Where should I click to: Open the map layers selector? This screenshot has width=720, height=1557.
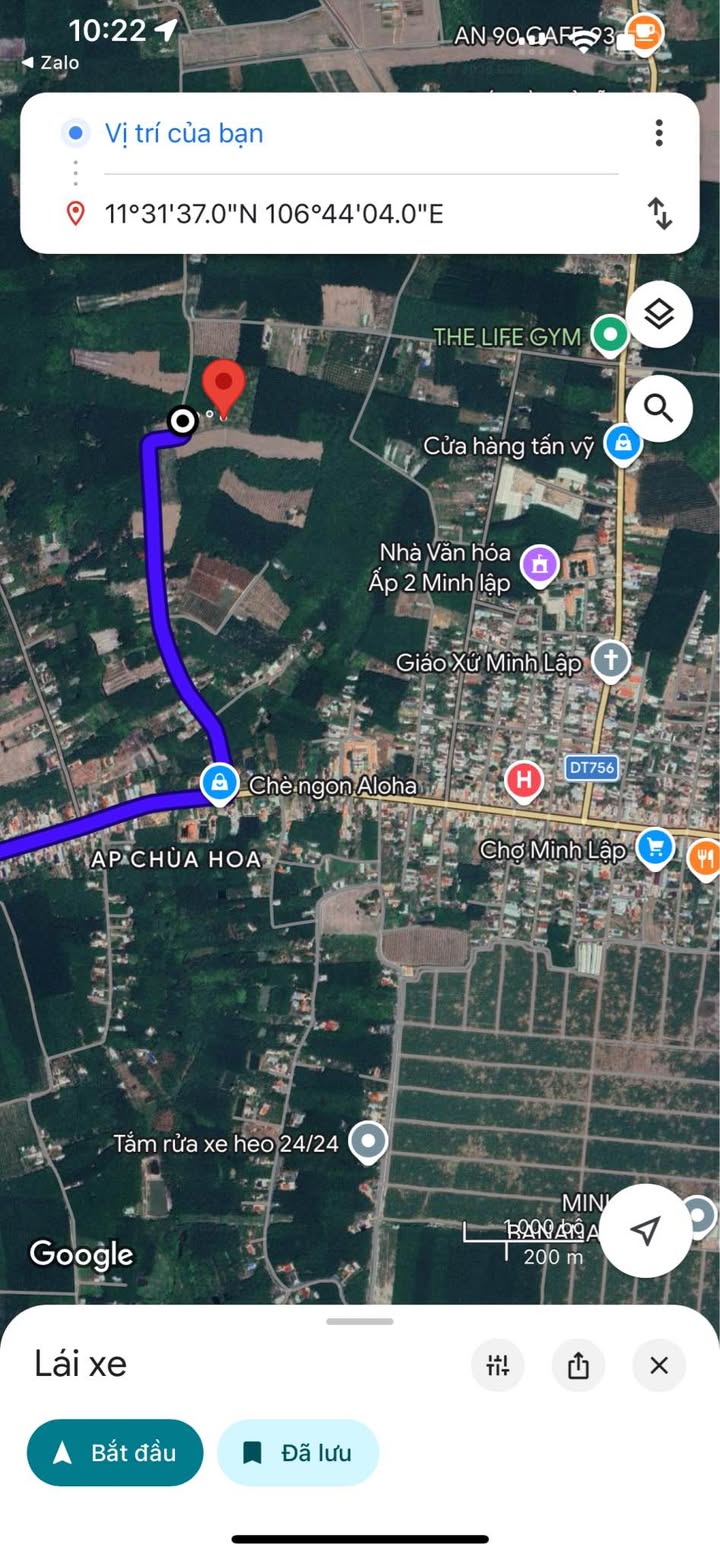(x=658, y=315)
